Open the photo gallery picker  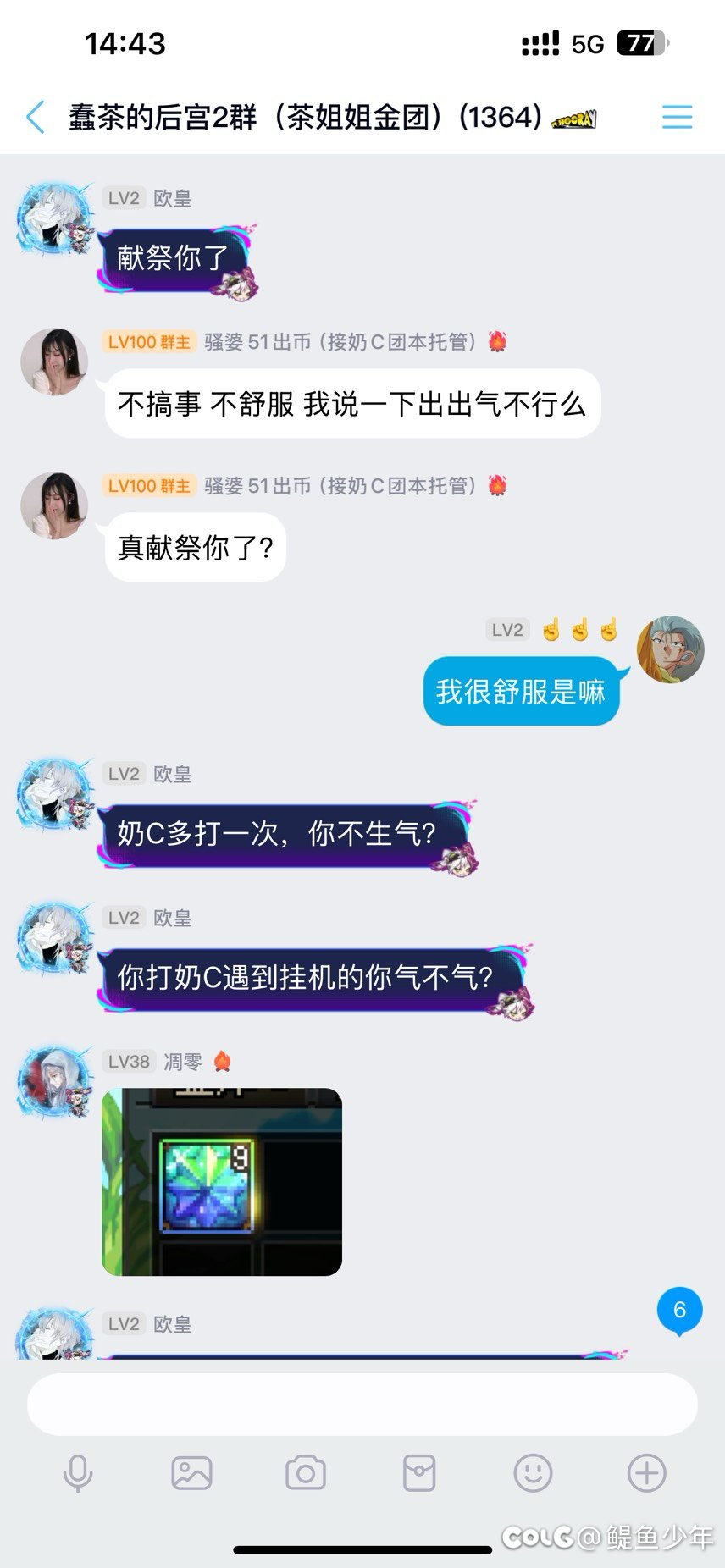click(191, 1473)
